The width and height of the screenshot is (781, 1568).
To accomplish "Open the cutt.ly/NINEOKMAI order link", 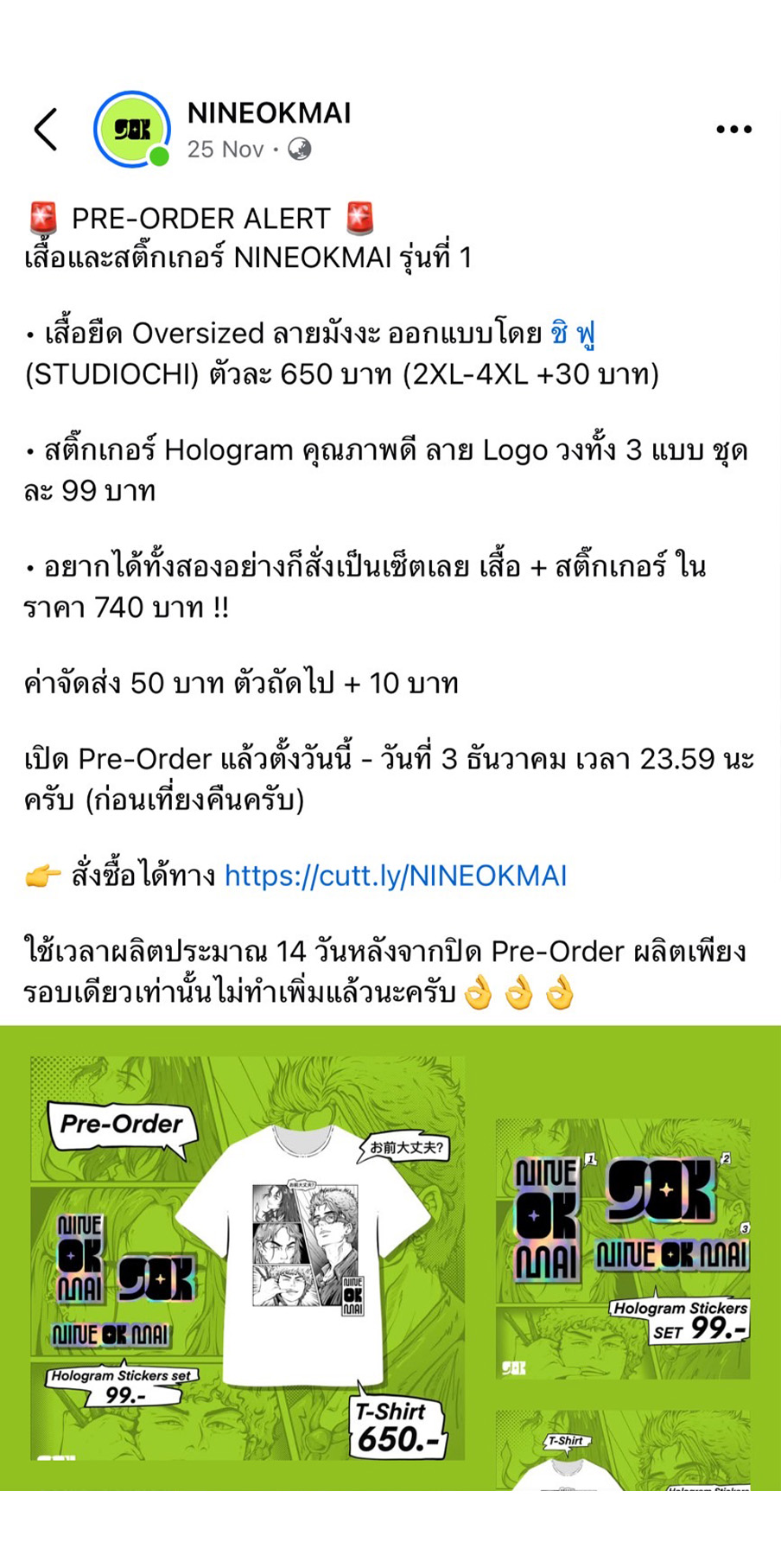I will click(x=396, y=876).
